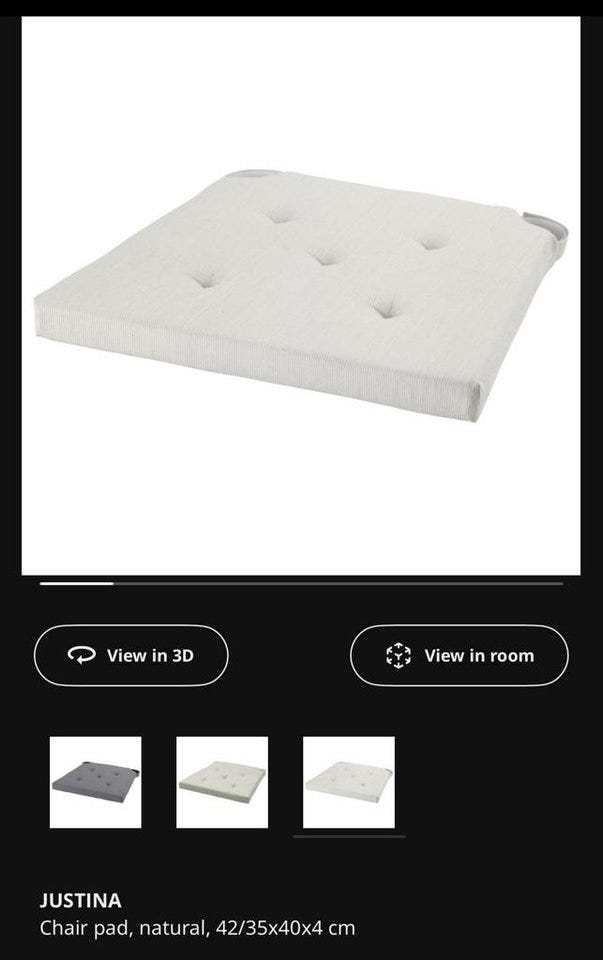Select the natural white chair pad variant
This screenshot has width=603, height=960.
pos(349,782)
